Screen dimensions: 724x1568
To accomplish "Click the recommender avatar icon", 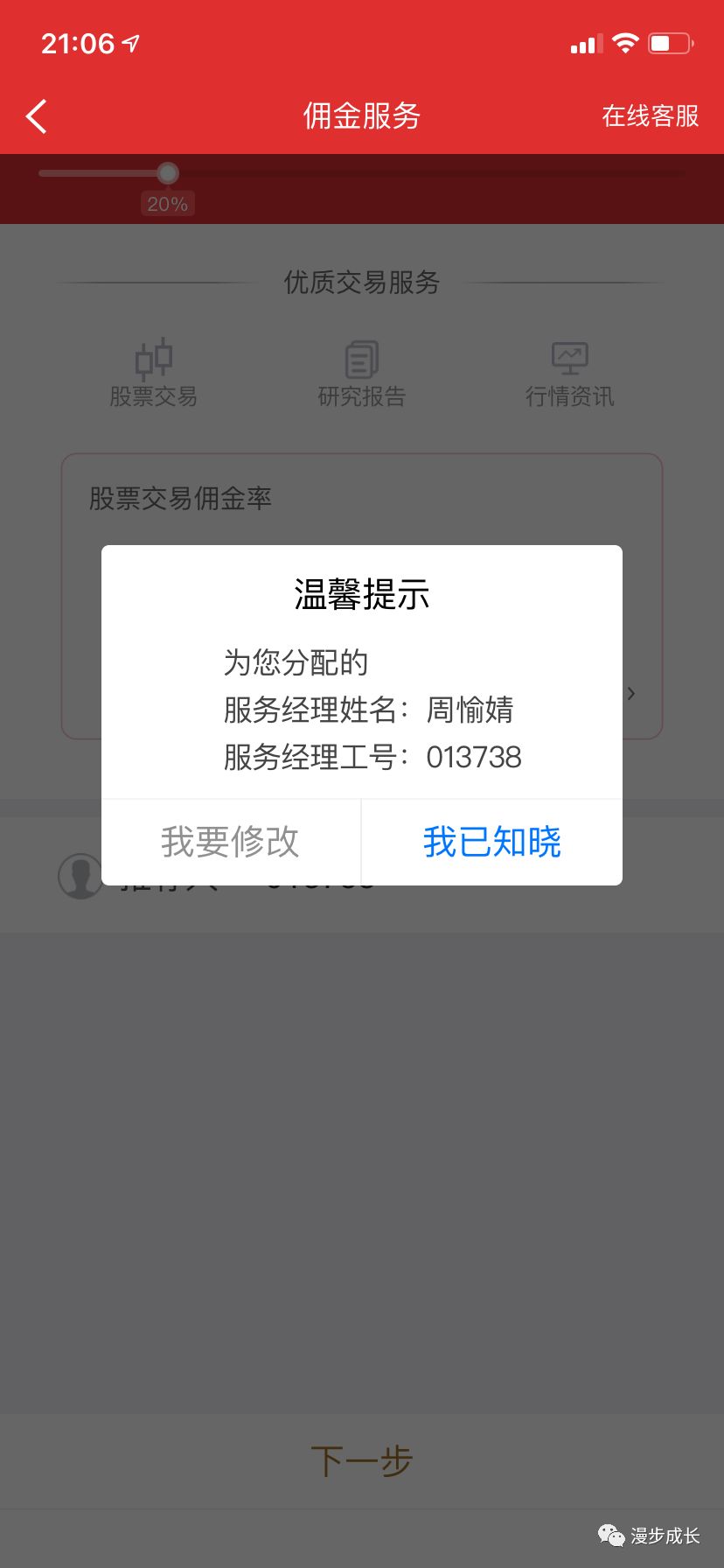I will click(x=80, y=875).
